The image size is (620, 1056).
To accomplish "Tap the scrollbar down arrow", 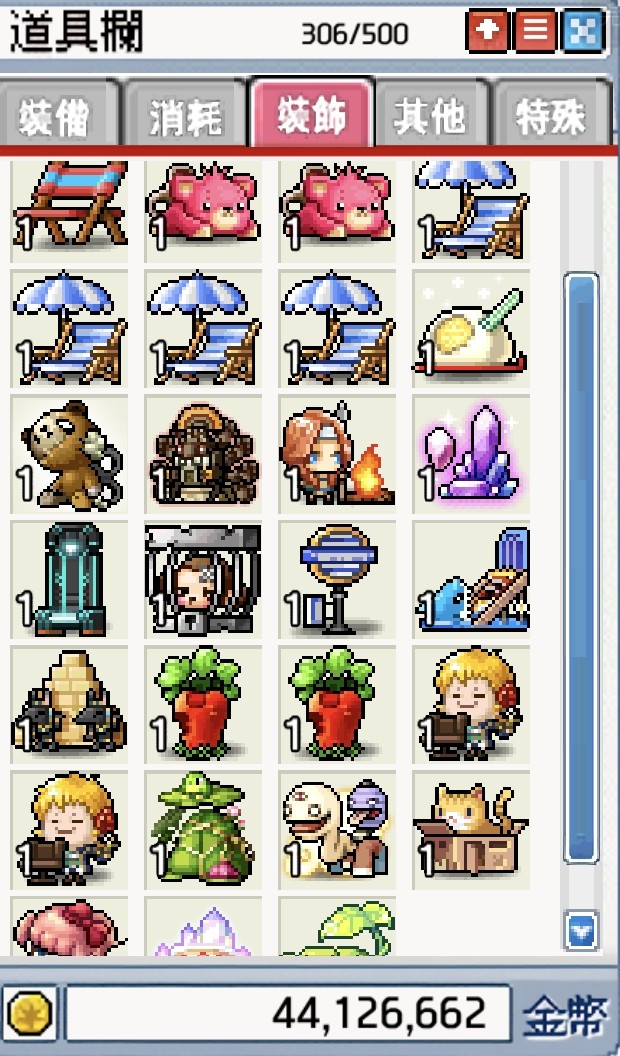I will click(x=581, y=932).
